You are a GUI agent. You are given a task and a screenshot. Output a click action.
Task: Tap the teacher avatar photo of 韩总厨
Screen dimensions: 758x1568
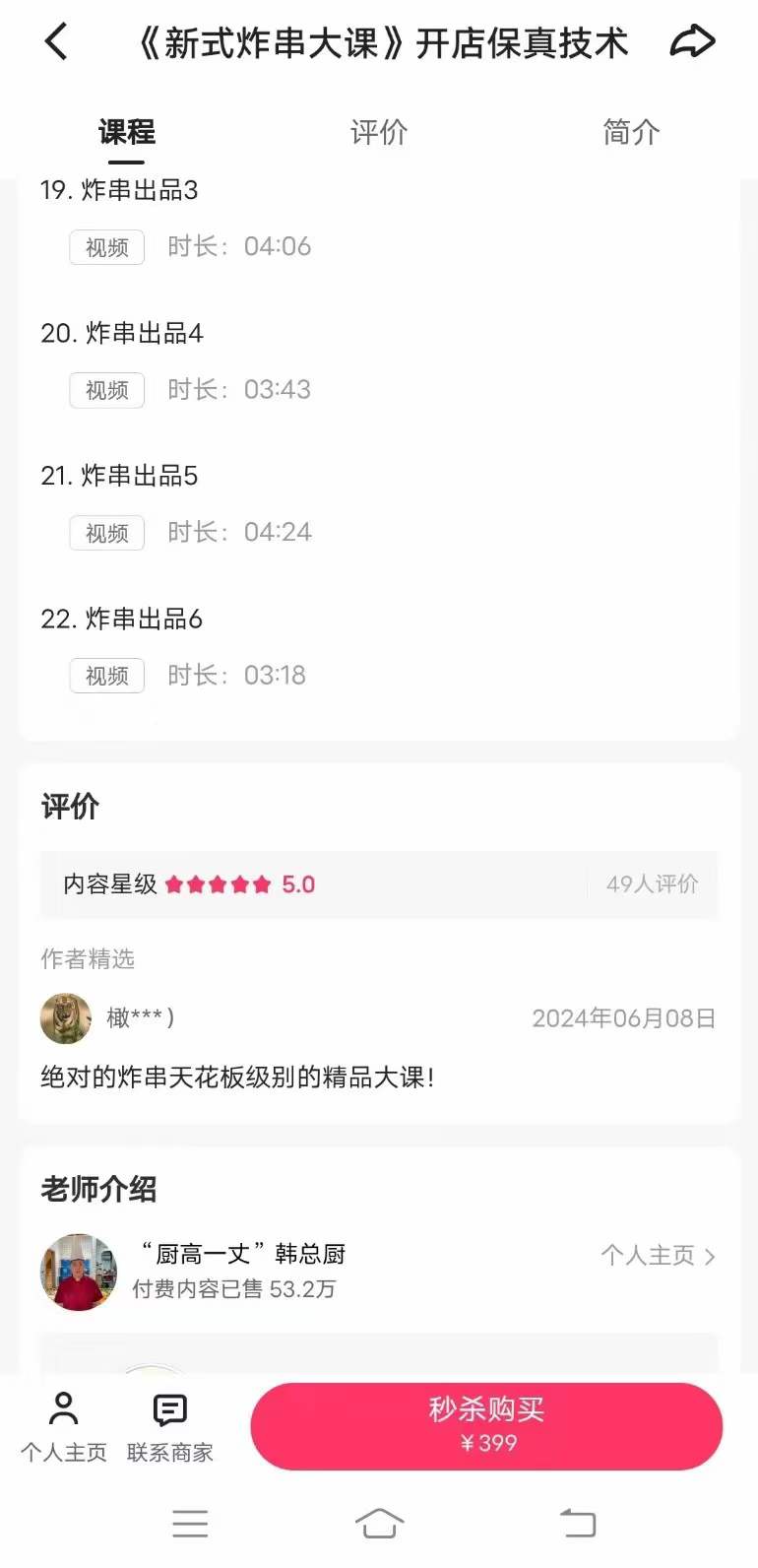[x=78, y=1272]
